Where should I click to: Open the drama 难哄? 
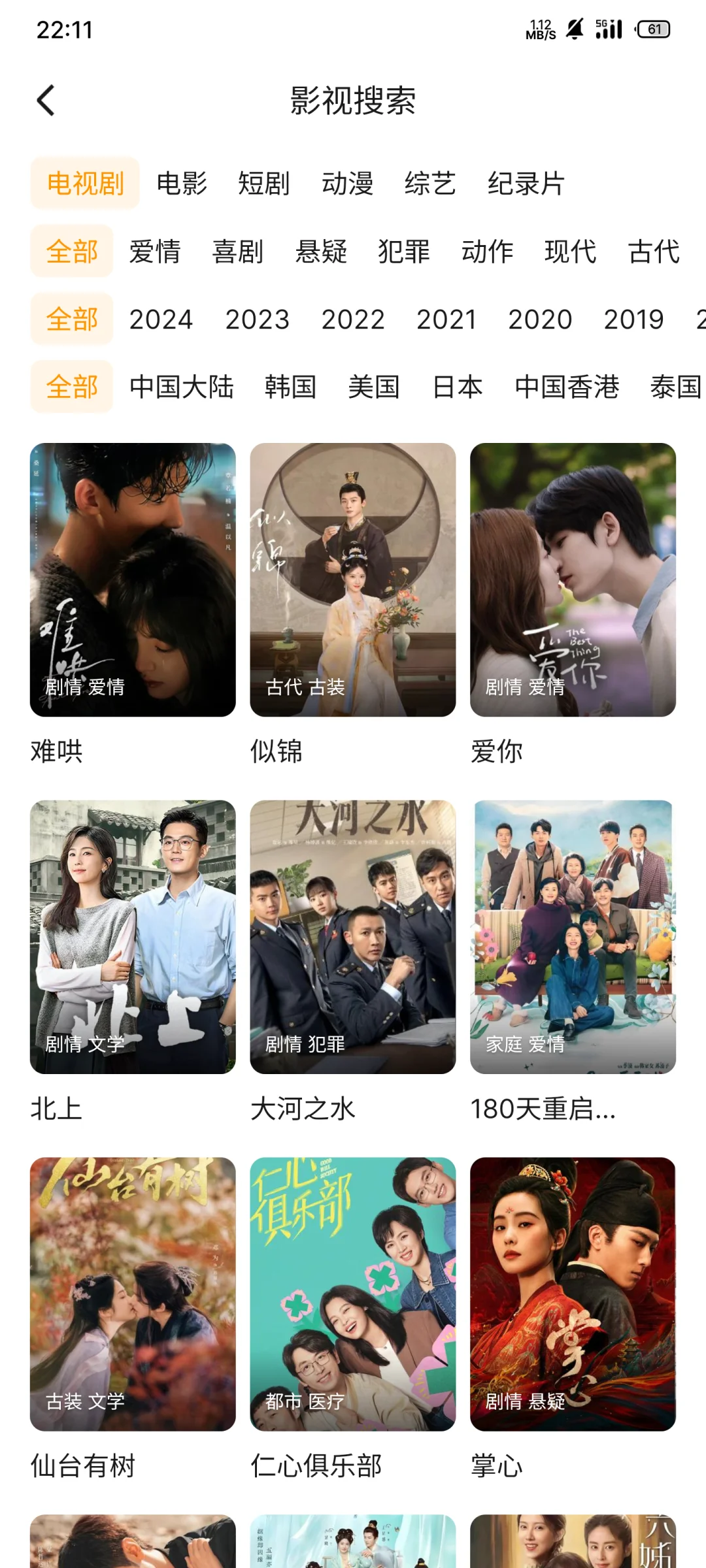(133, 580)
